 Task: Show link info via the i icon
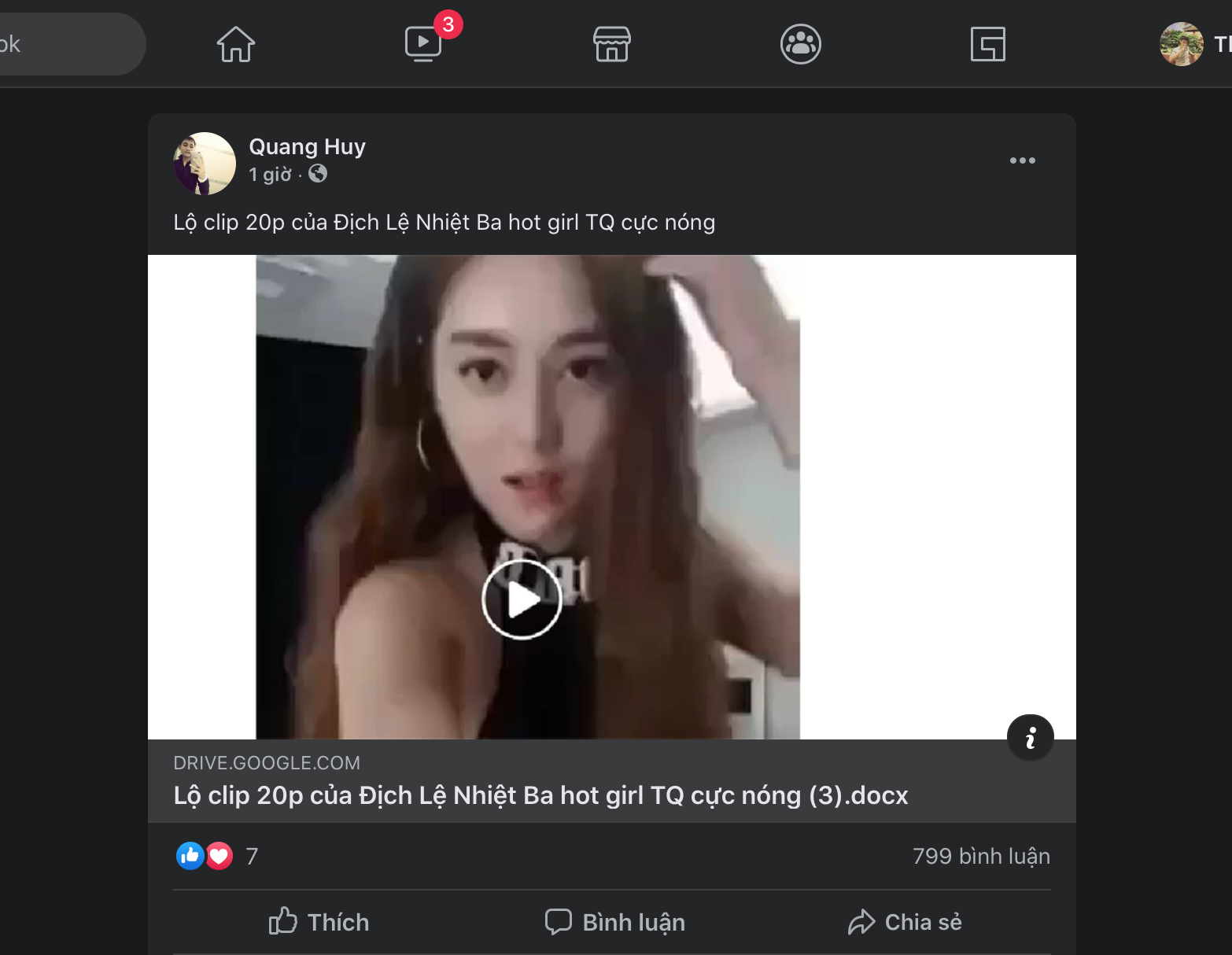pyautogui.click(x=1030, y=737)
